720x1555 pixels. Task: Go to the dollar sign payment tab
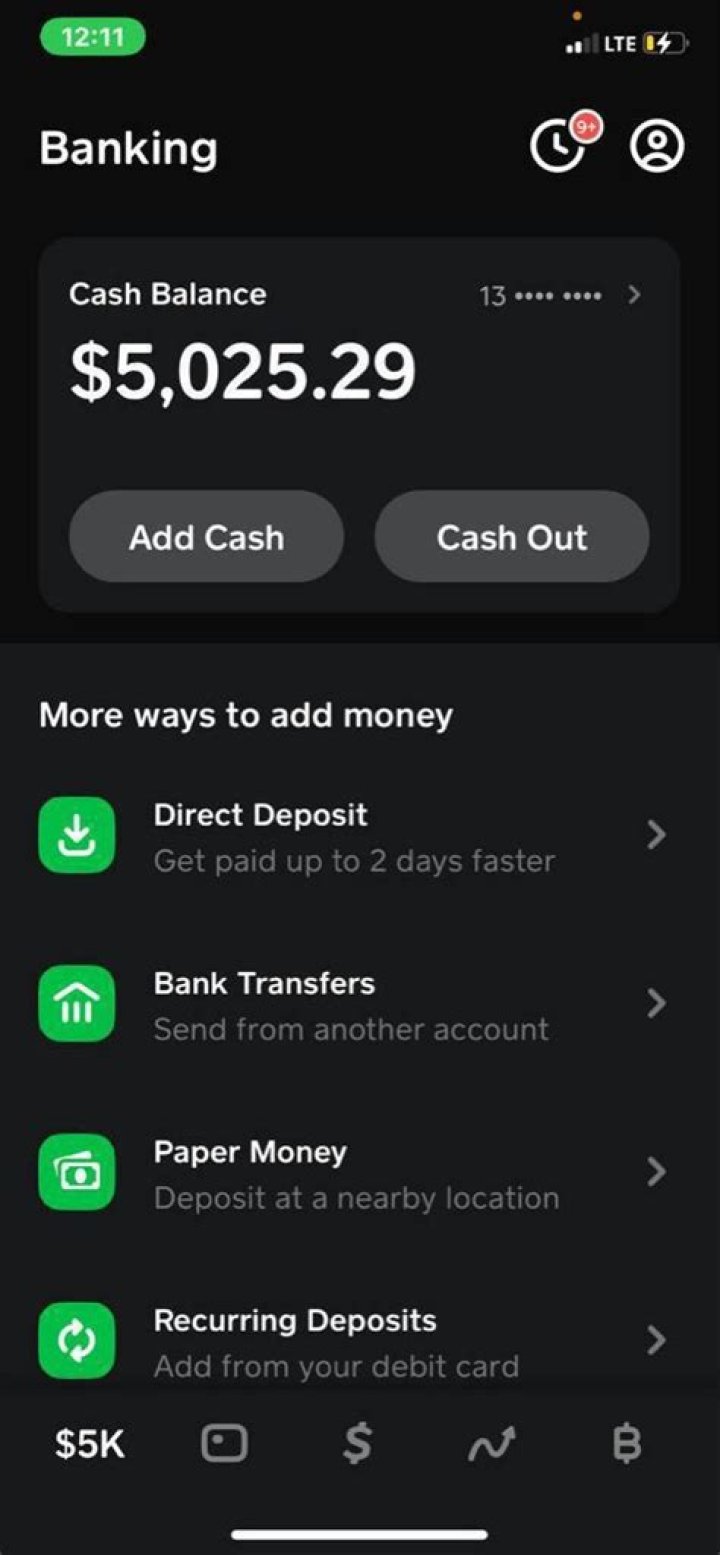tap(357, 1444)
